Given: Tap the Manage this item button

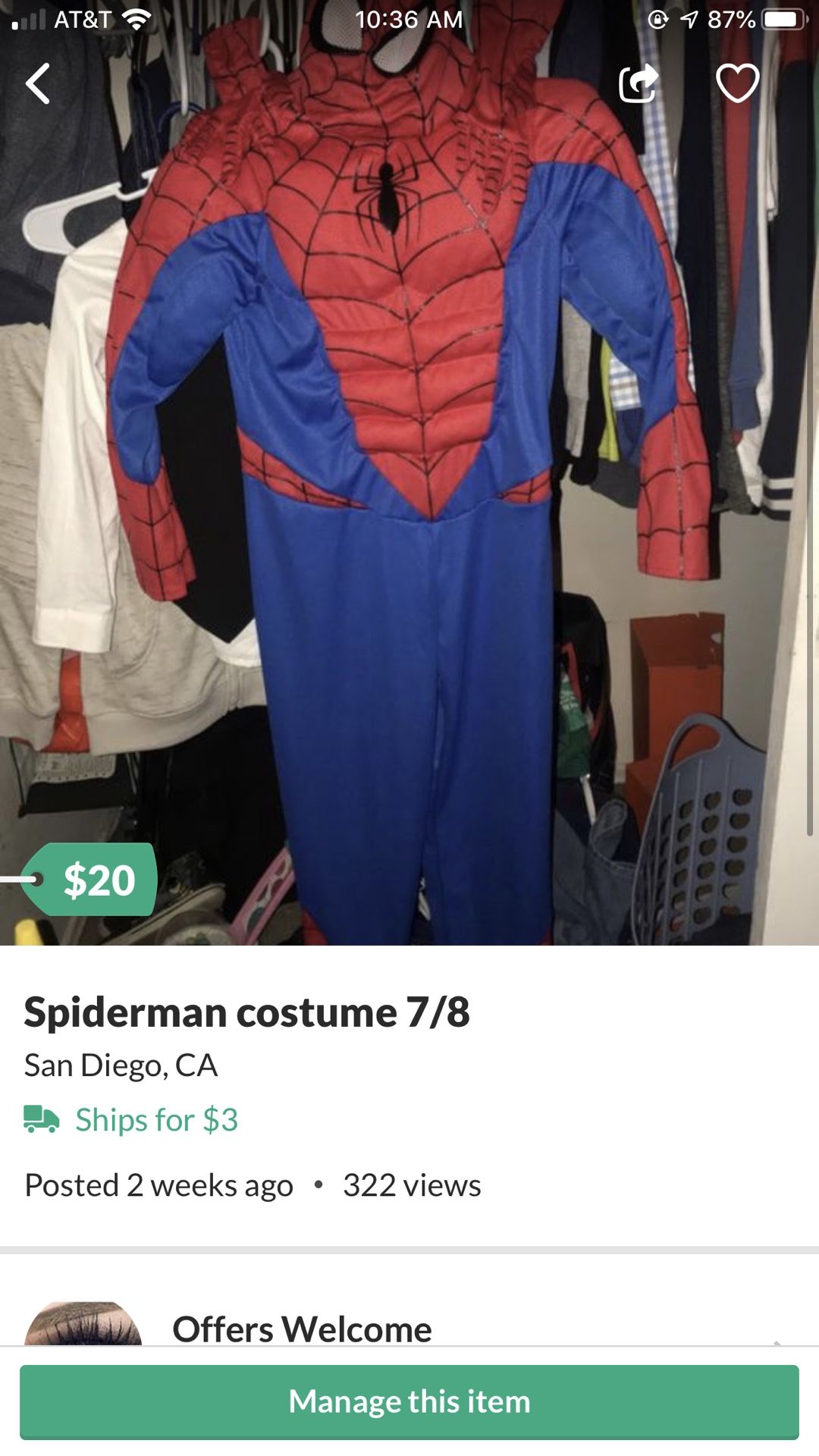Looking at the screenshot, I should (409, 1401).
